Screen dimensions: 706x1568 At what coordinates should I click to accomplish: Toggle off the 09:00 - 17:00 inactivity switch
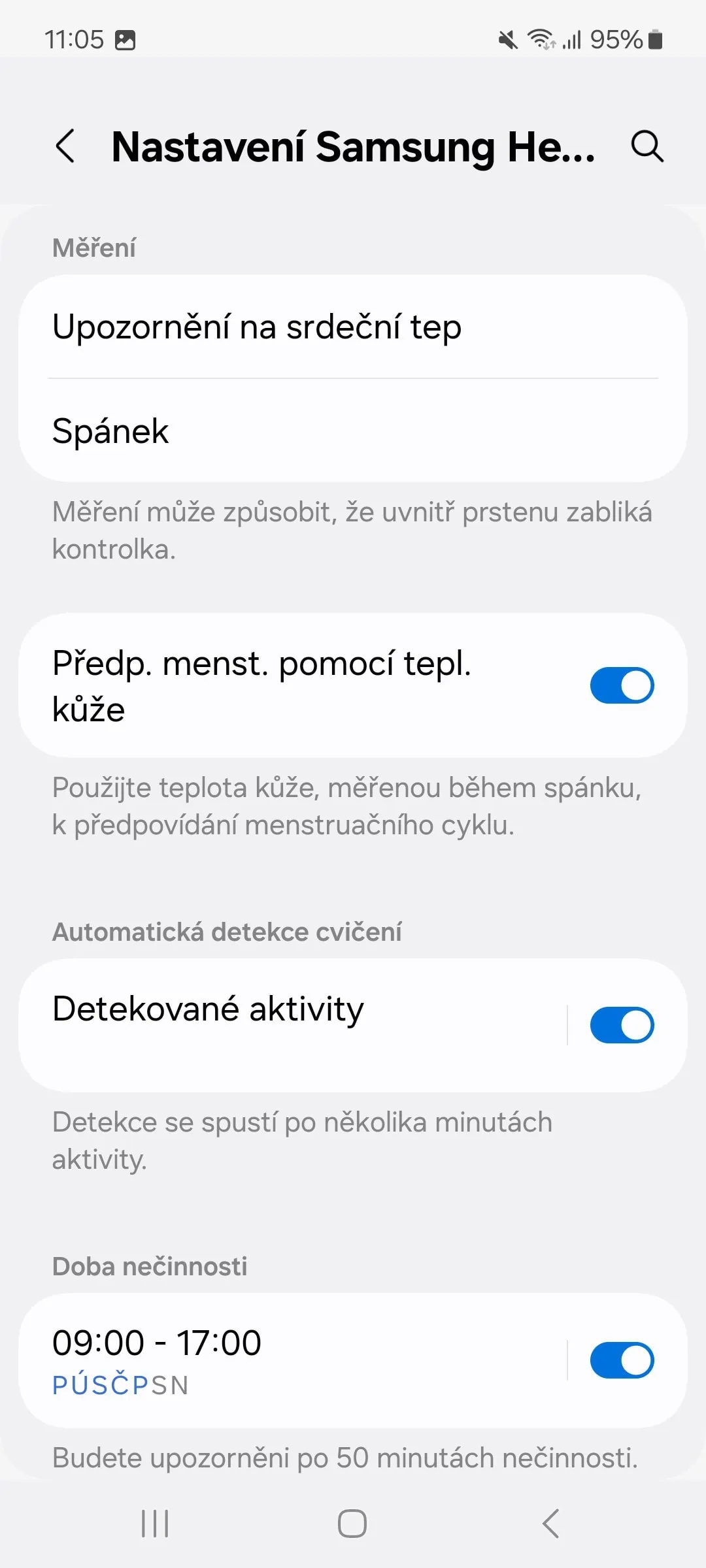coord(622,1360)
